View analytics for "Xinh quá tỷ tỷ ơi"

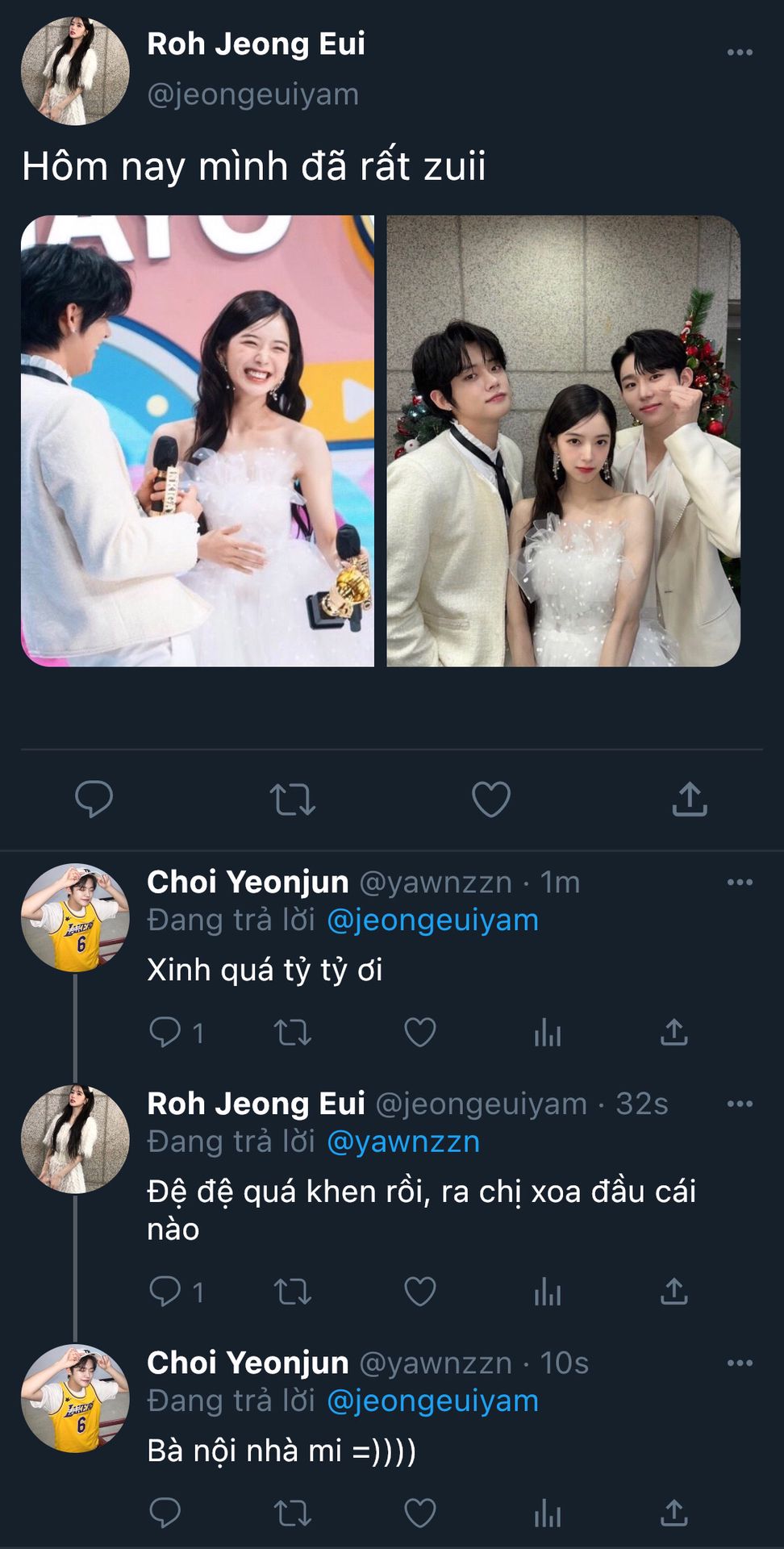click(x=547, y=1032)
